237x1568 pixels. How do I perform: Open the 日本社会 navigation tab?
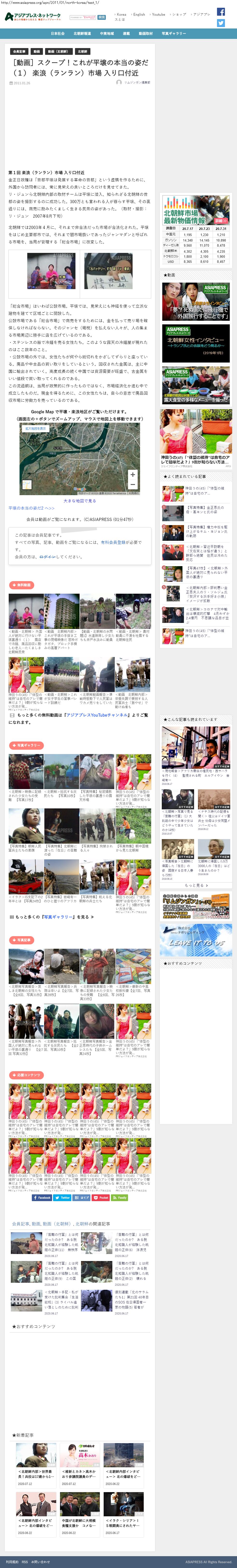(58, 34)
